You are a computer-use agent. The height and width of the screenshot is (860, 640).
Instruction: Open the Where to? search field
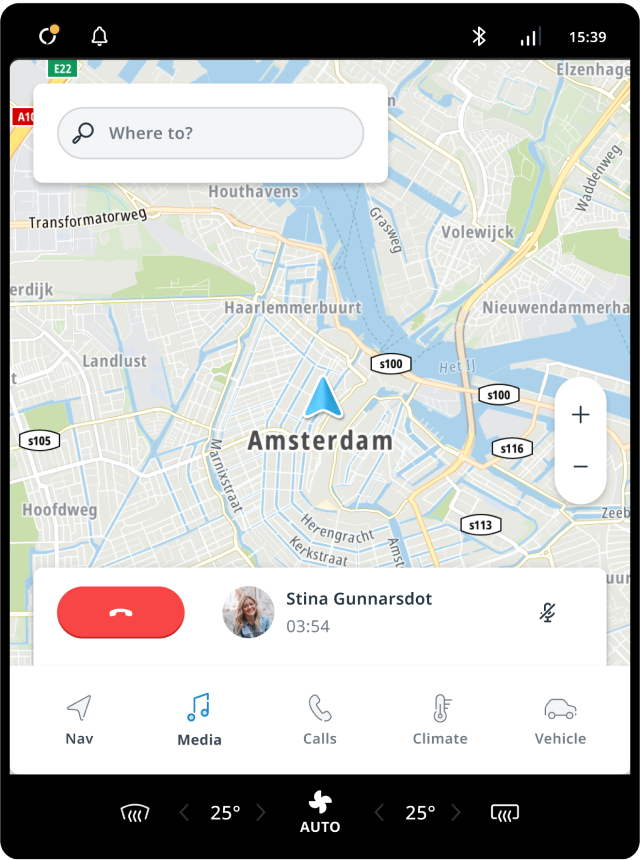[x=210, y=133]
